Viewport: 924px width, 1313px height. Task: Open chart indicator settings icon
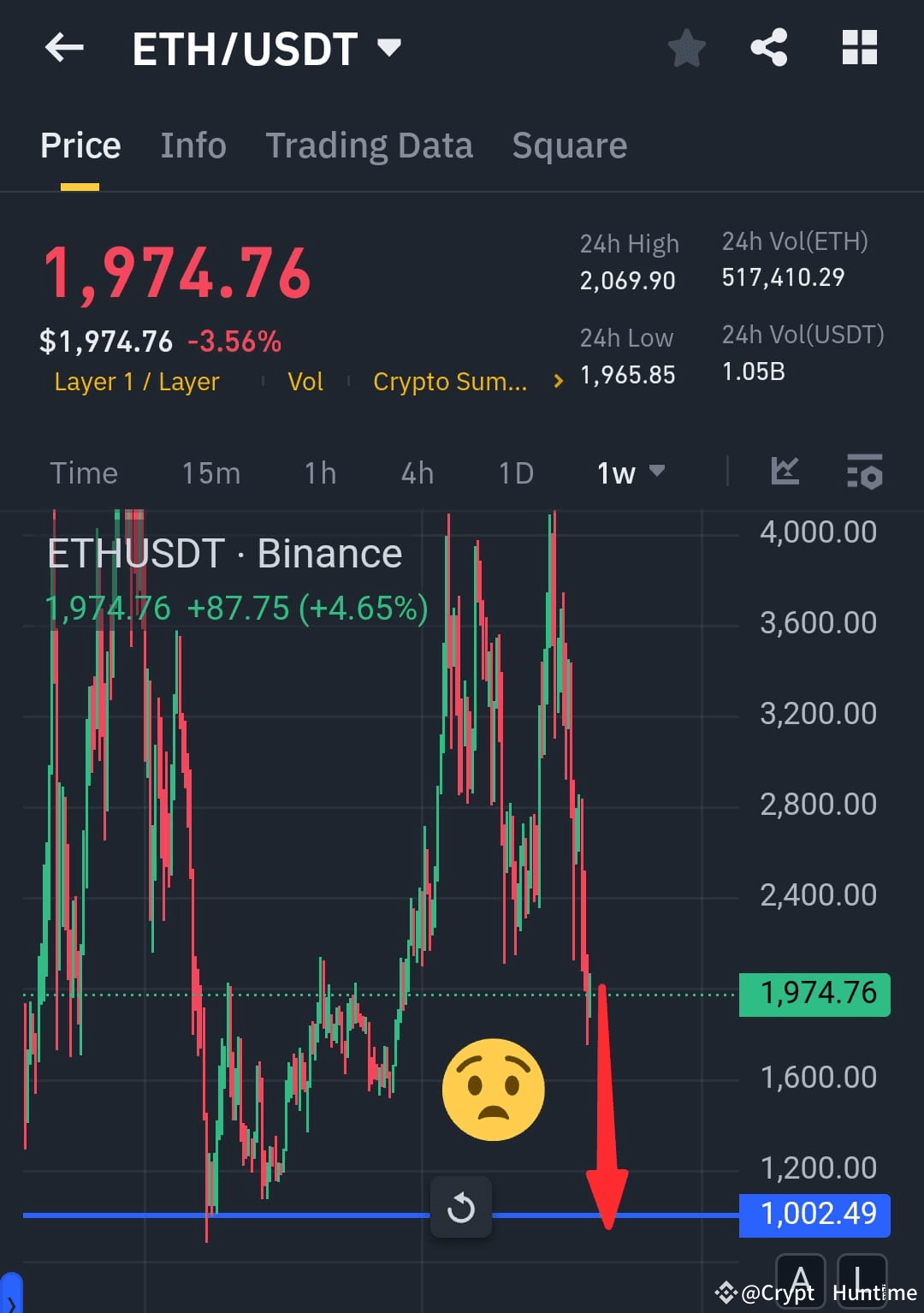(x=864, y=472)
